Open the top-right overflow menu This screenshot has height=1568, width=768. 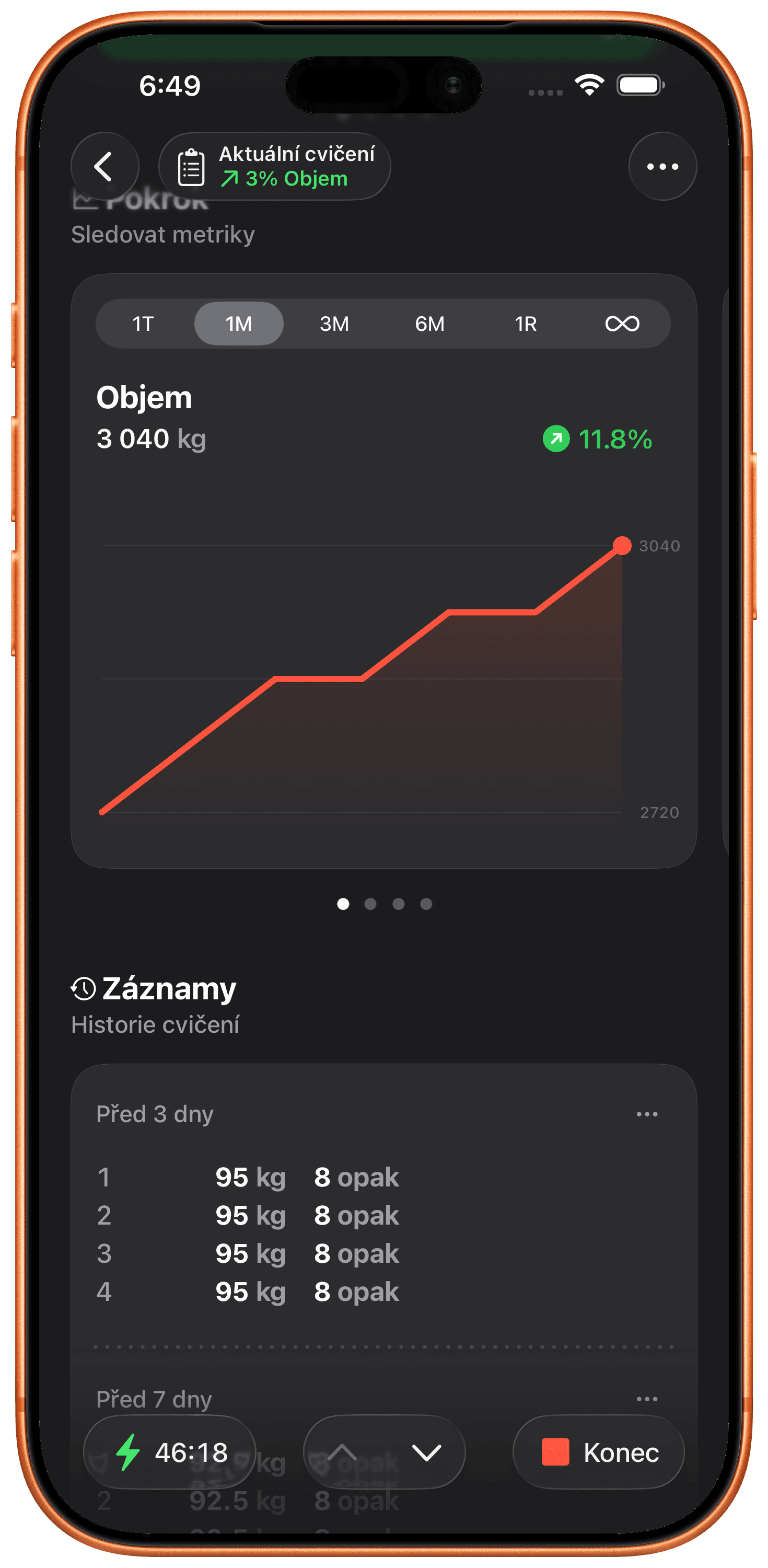662,166
